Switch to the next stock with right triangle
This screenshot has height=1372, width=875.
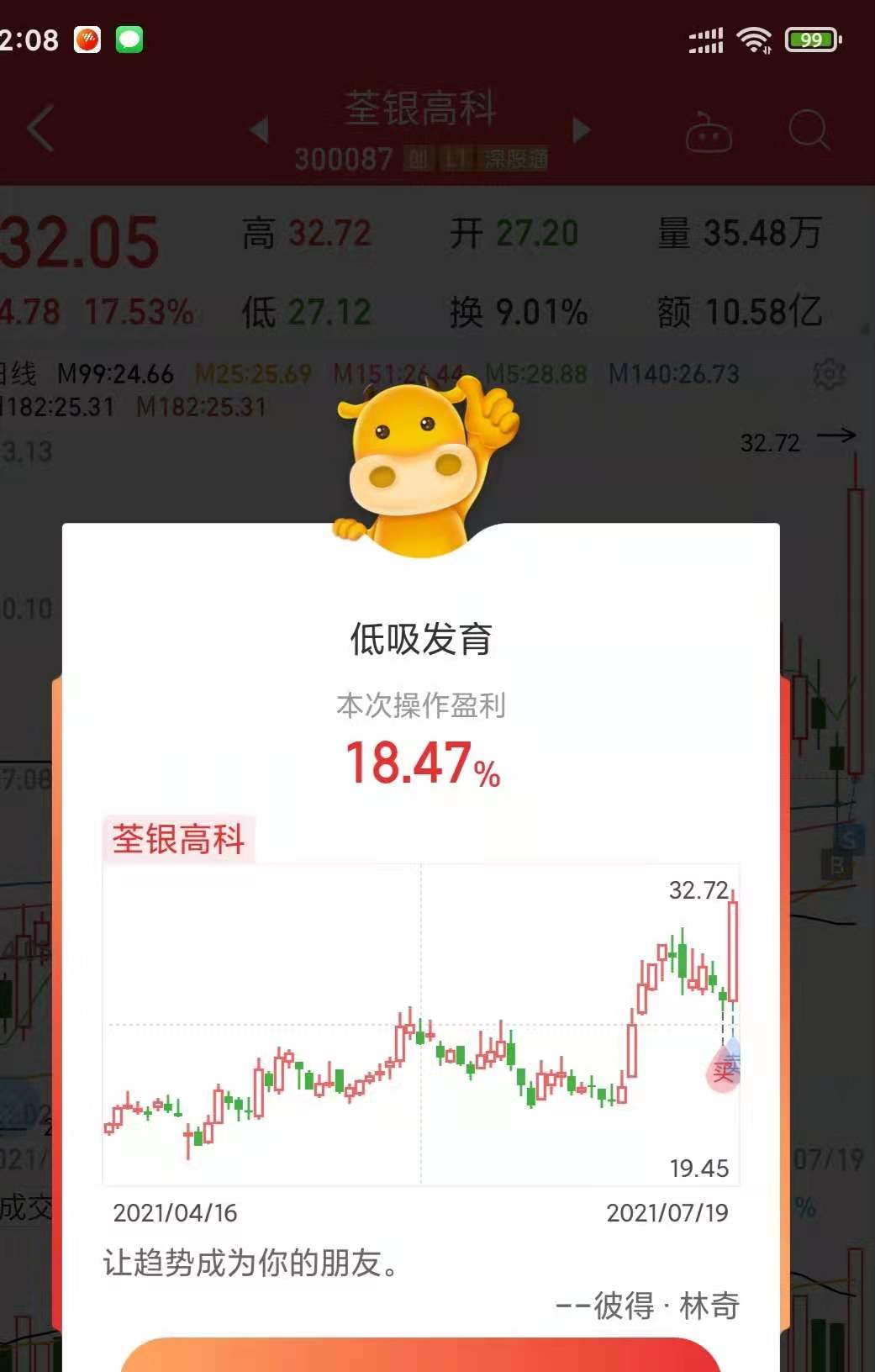(x=581, y=130)
